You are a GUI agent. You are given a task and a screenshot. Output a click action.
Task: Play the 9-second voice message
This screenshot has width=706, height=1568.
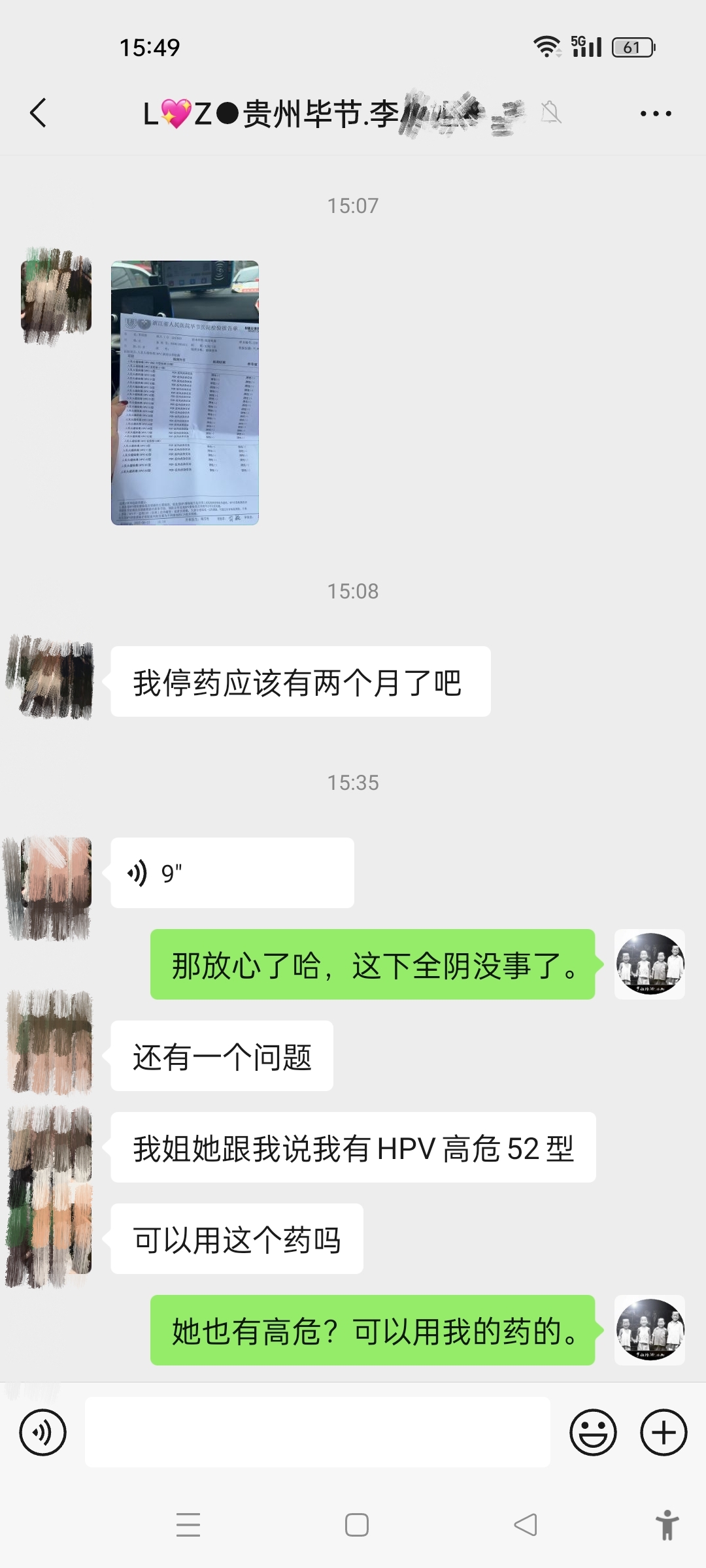(232, 872)
